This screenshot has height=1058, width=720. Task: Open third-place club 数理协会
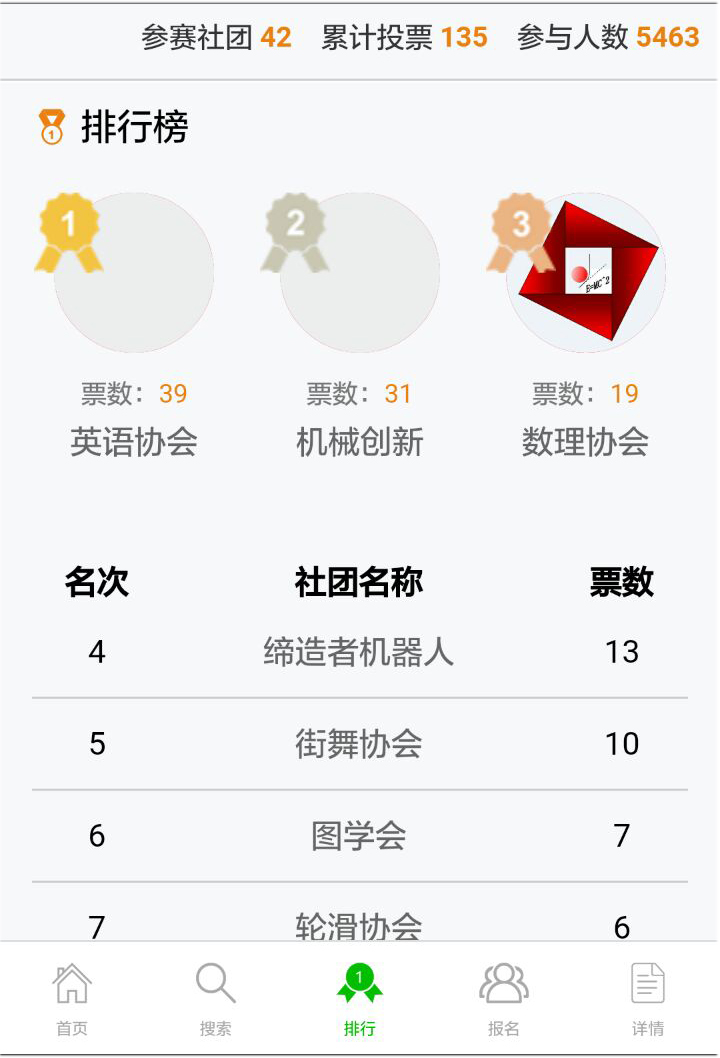click(586, 273)
